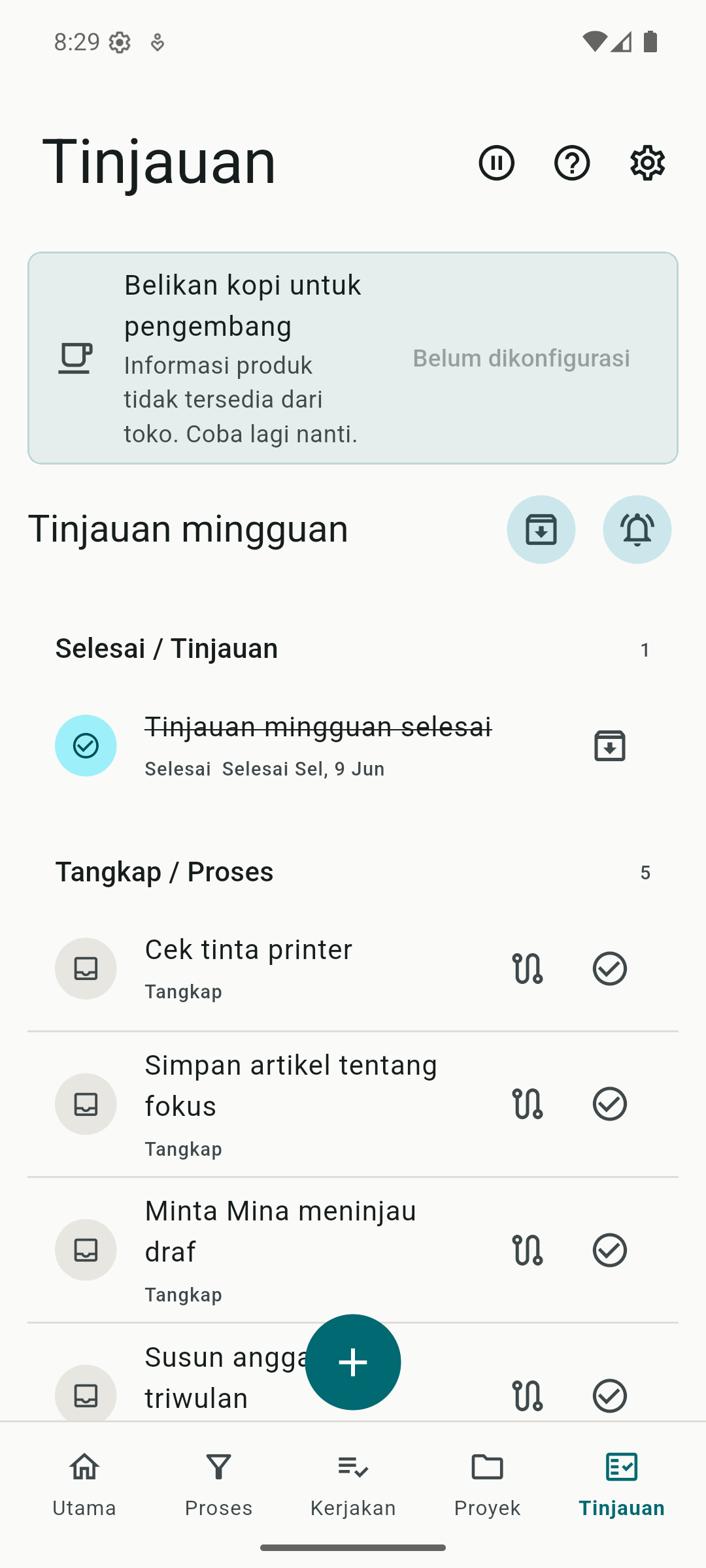Mark Minta Mina meninjau draf as done
Screen dimensions: 706x1568
[610, 1250]
